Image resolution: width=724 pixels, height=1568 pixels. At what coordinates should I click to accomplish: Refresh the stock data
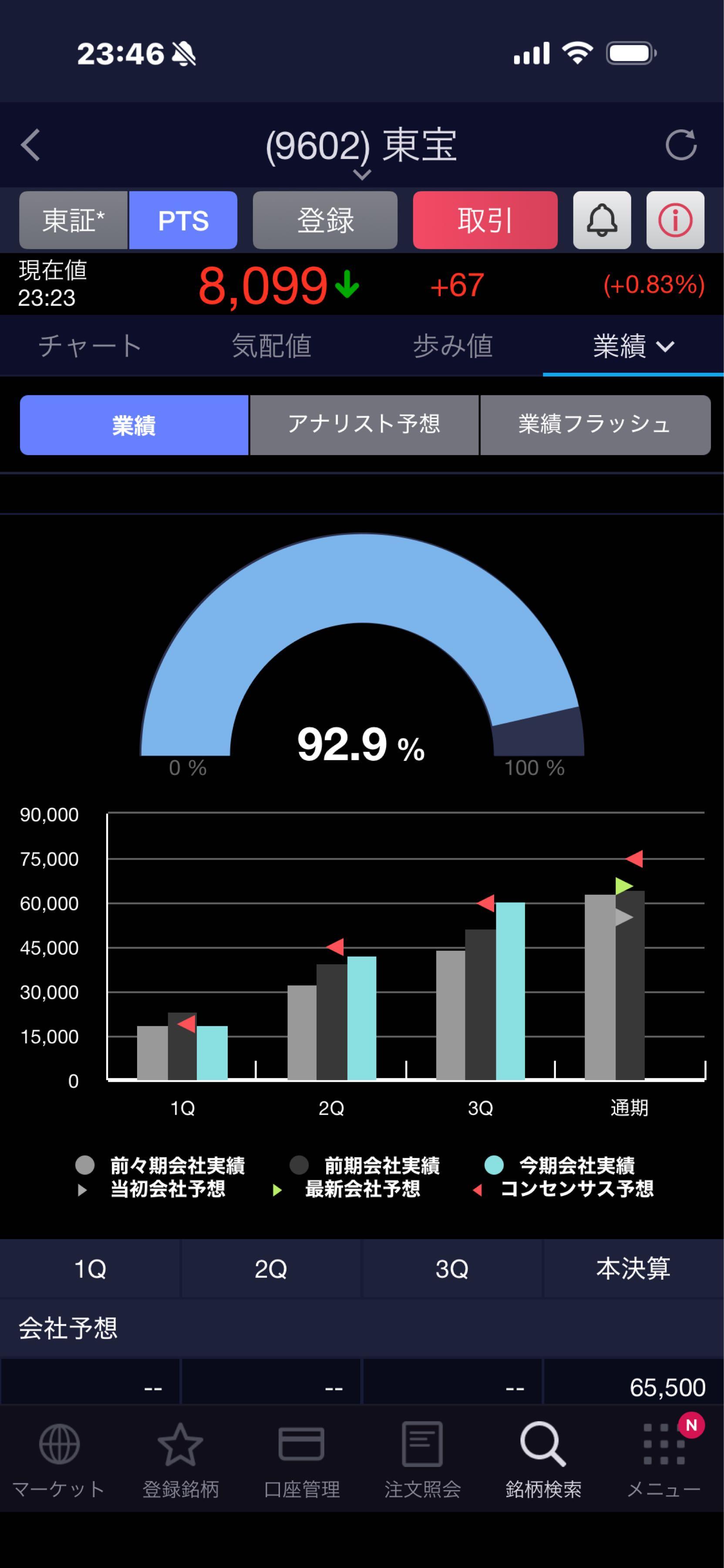tap(680, 145)
